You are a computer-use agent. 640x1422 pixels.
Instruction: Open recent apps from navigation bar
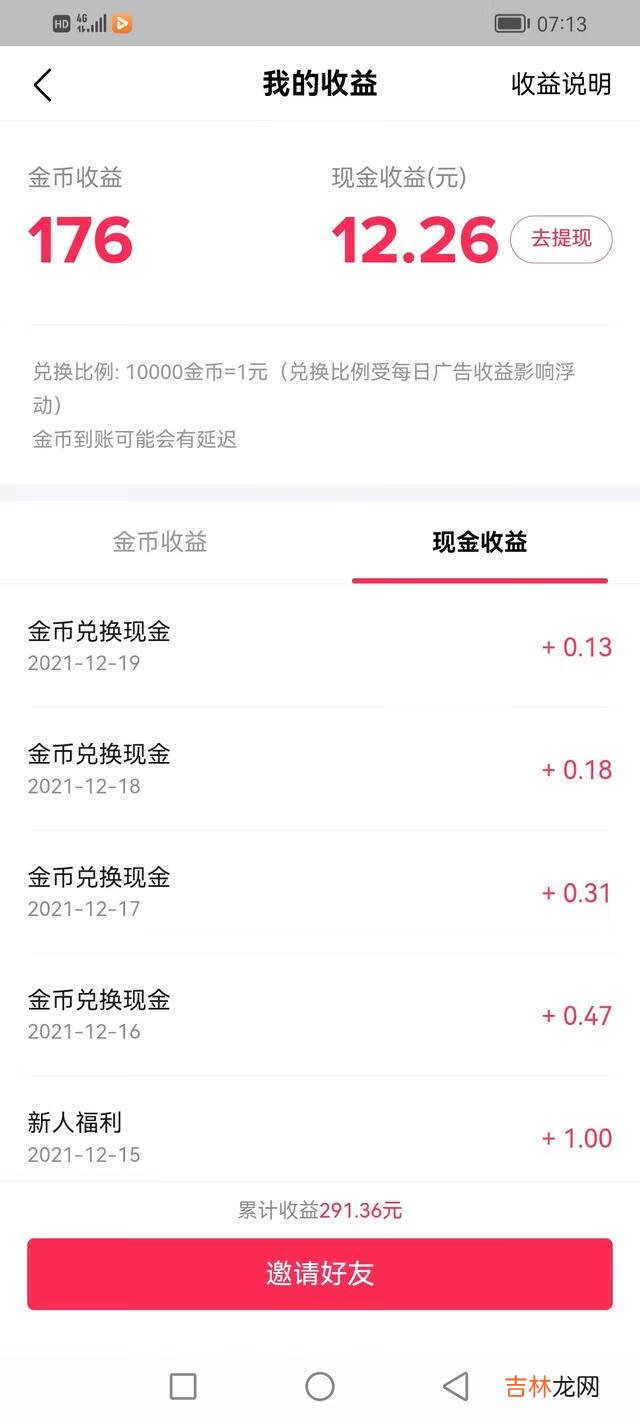point(183,1386)
